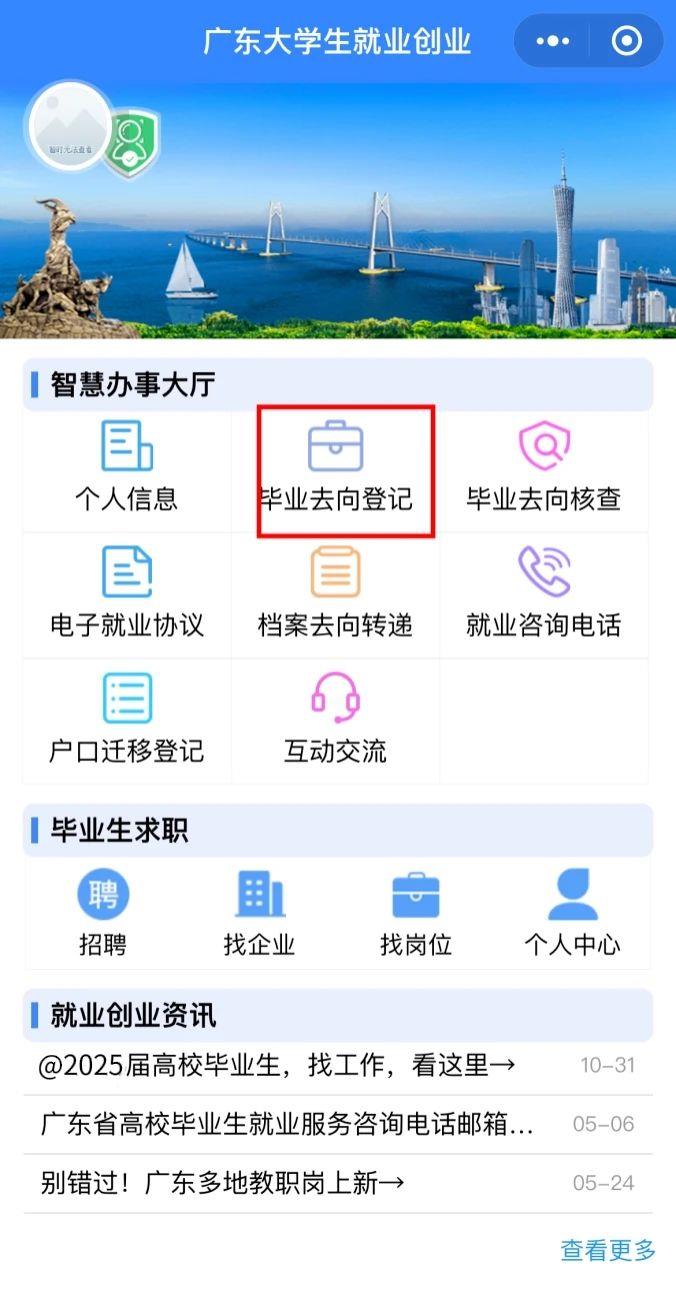
Task: Close the mini program with the circle button
Action: (x=627, y=41)
